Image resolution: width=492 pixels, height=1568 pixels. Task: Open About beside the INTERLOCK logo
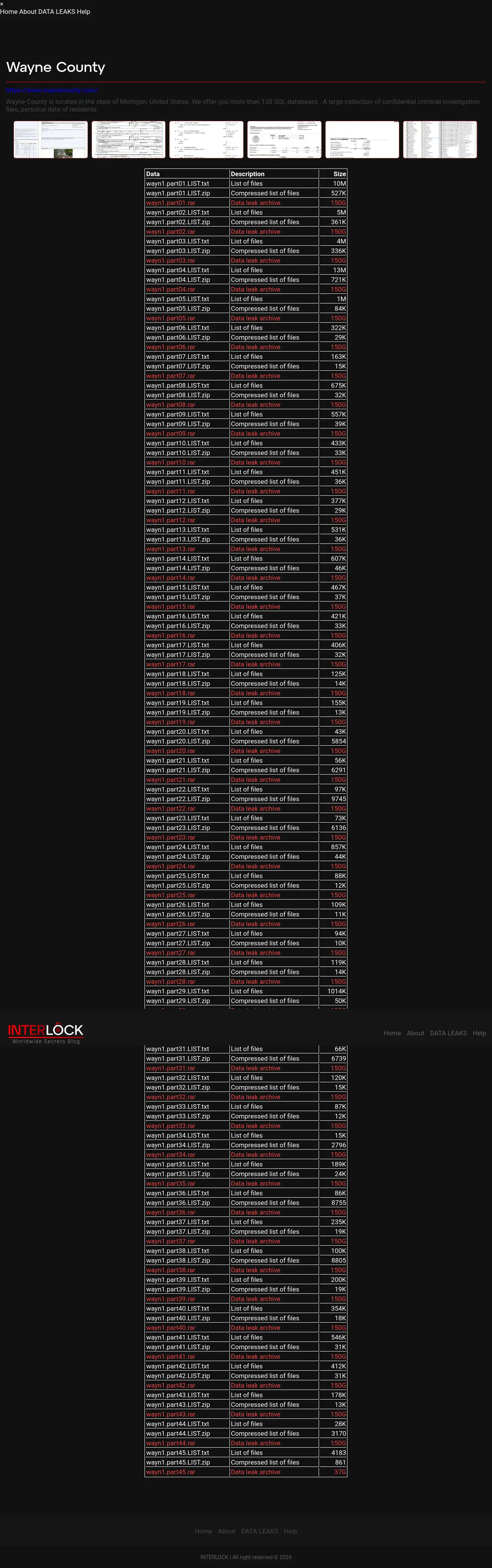point(416,1033)
